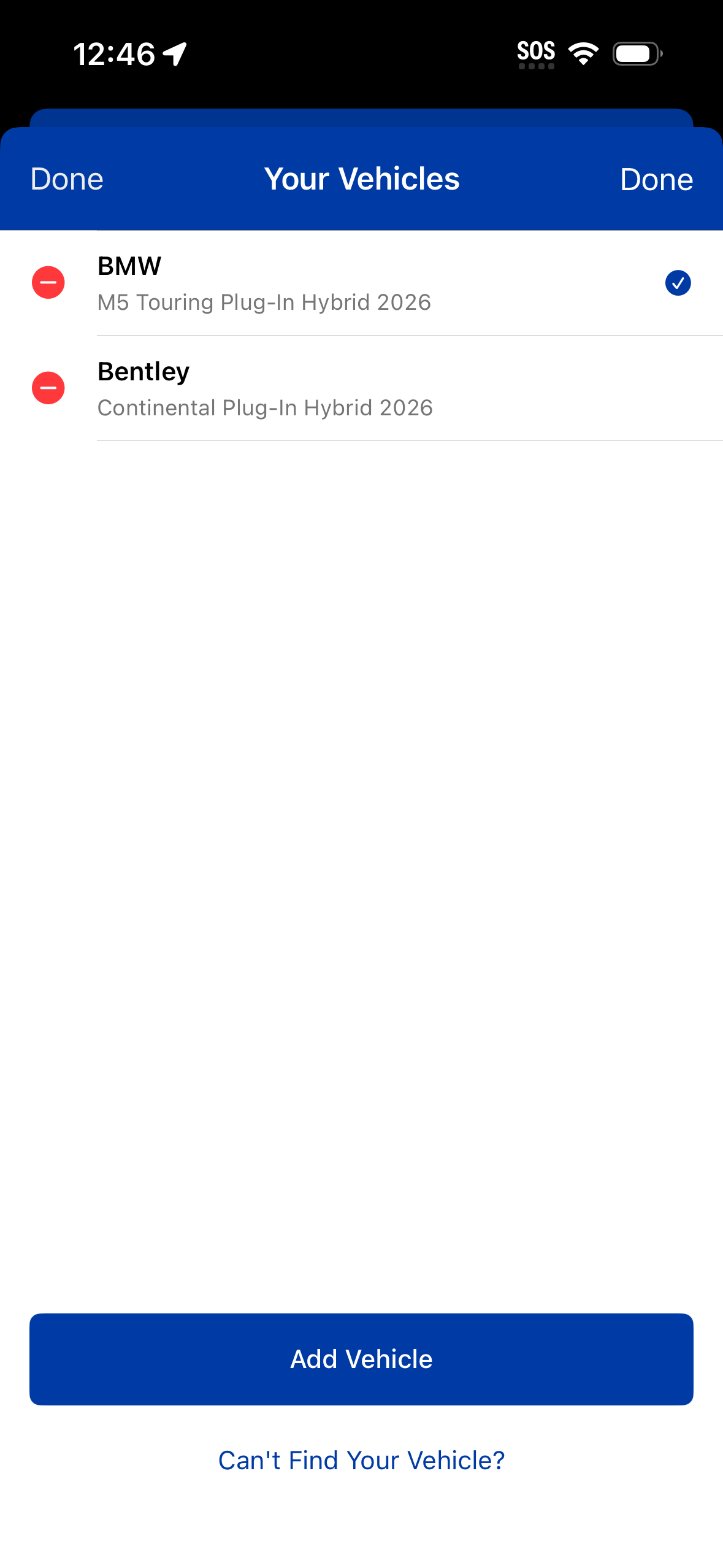Add a new vehicle
Viewport: 723px width, 1568px height.
point(361,1359)
